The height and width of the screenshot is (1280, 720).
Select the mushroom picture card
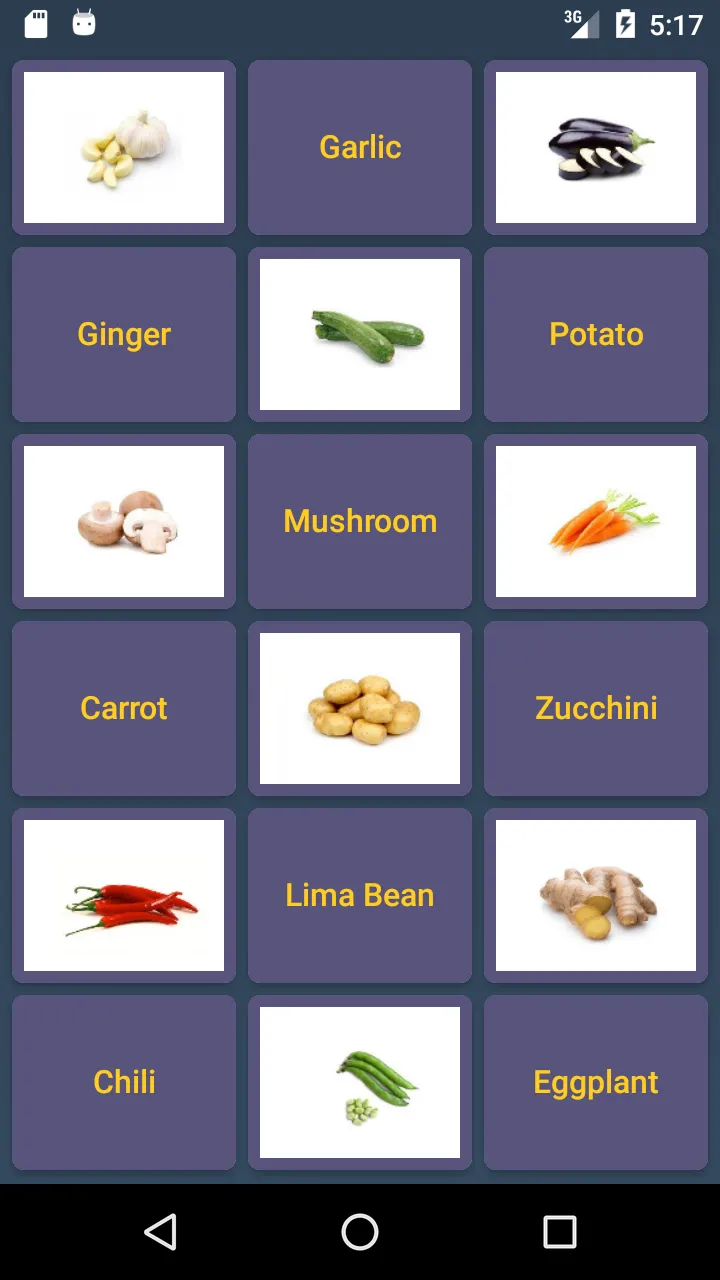[124, 521]
